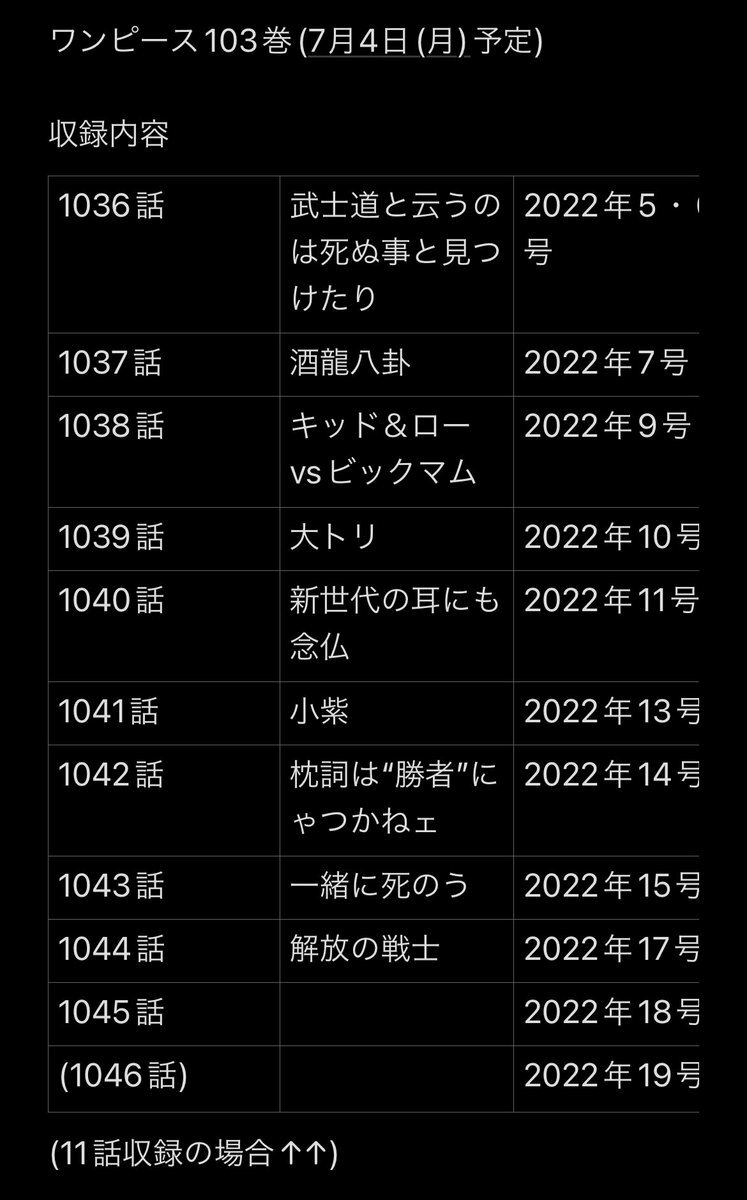Open the underlined date 7月4日 (月)

point(389,46)
